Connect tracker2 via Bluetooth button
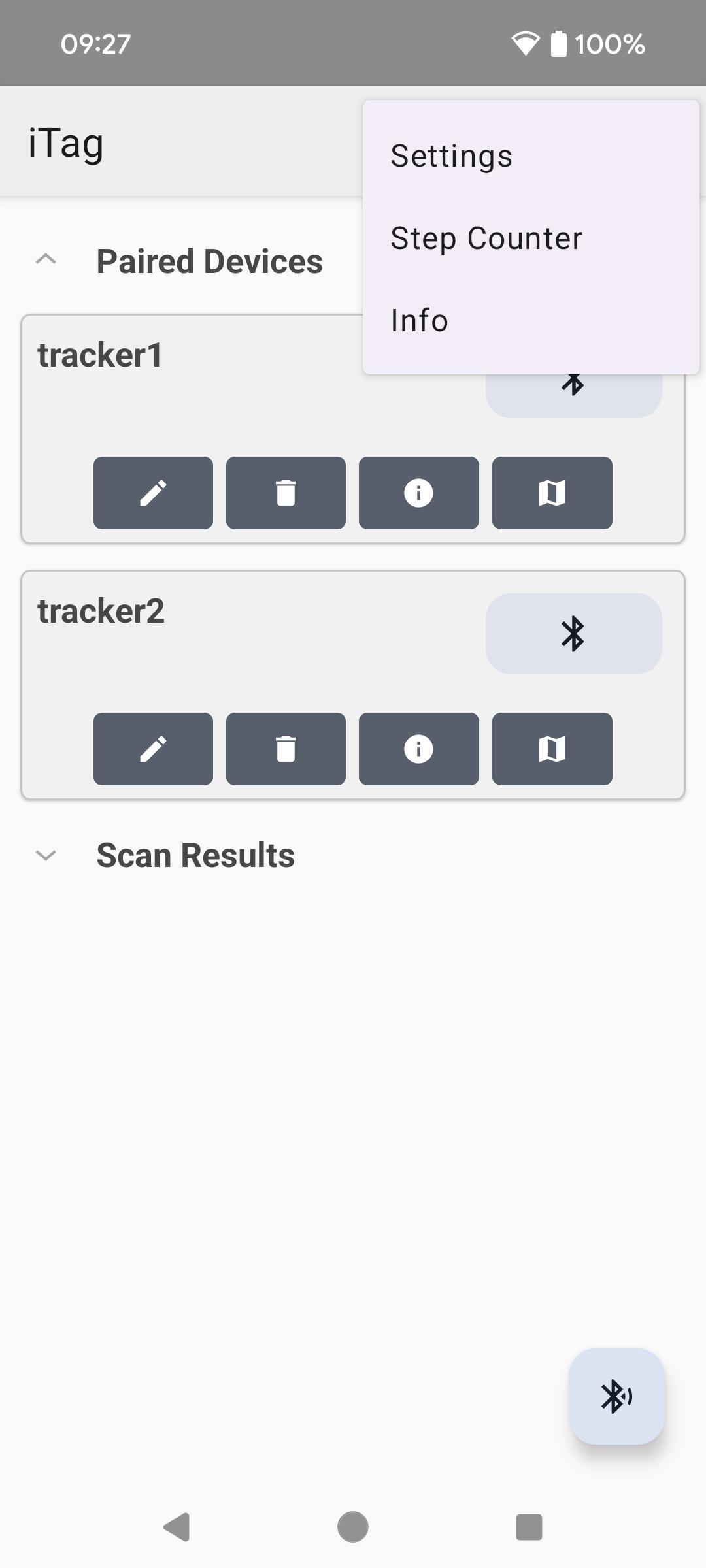Screen dimensions: 706x1568 click(573, 634)
